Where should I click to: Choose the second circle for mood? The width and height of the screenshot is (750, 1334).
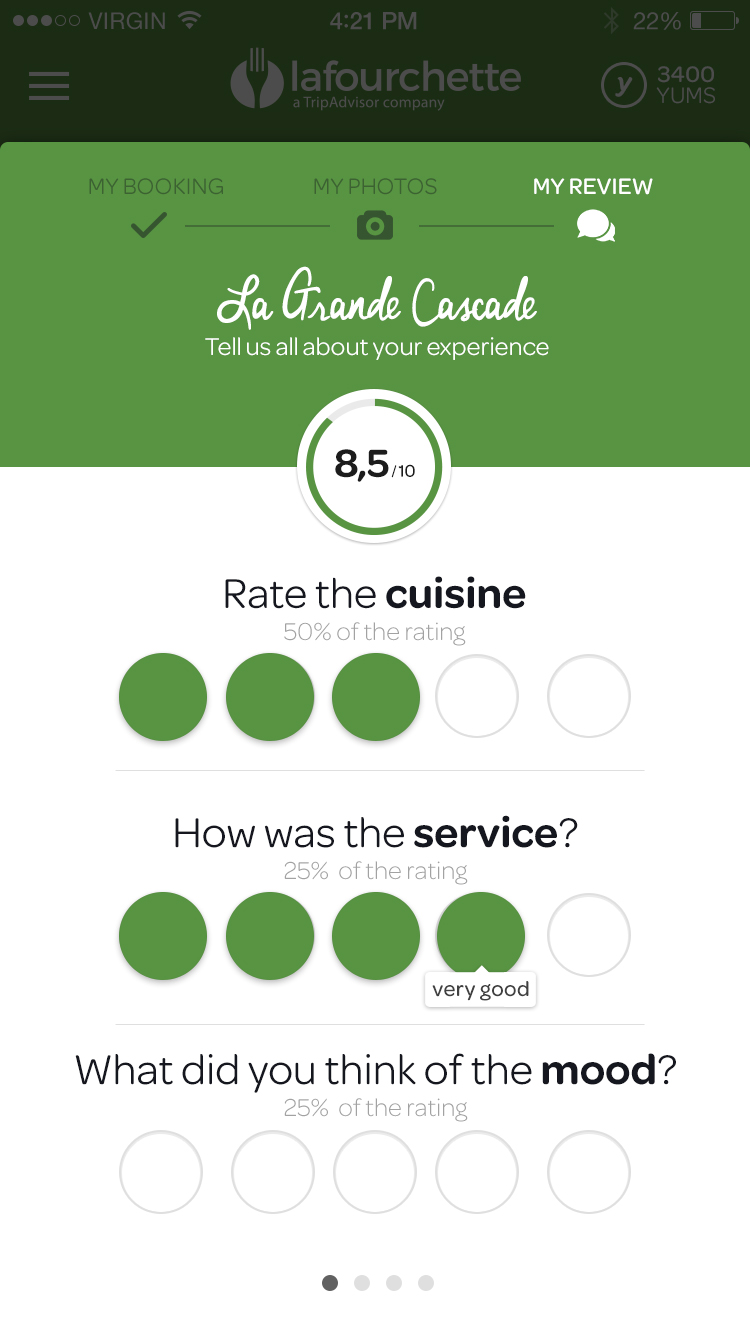(x=273, y=1172)
